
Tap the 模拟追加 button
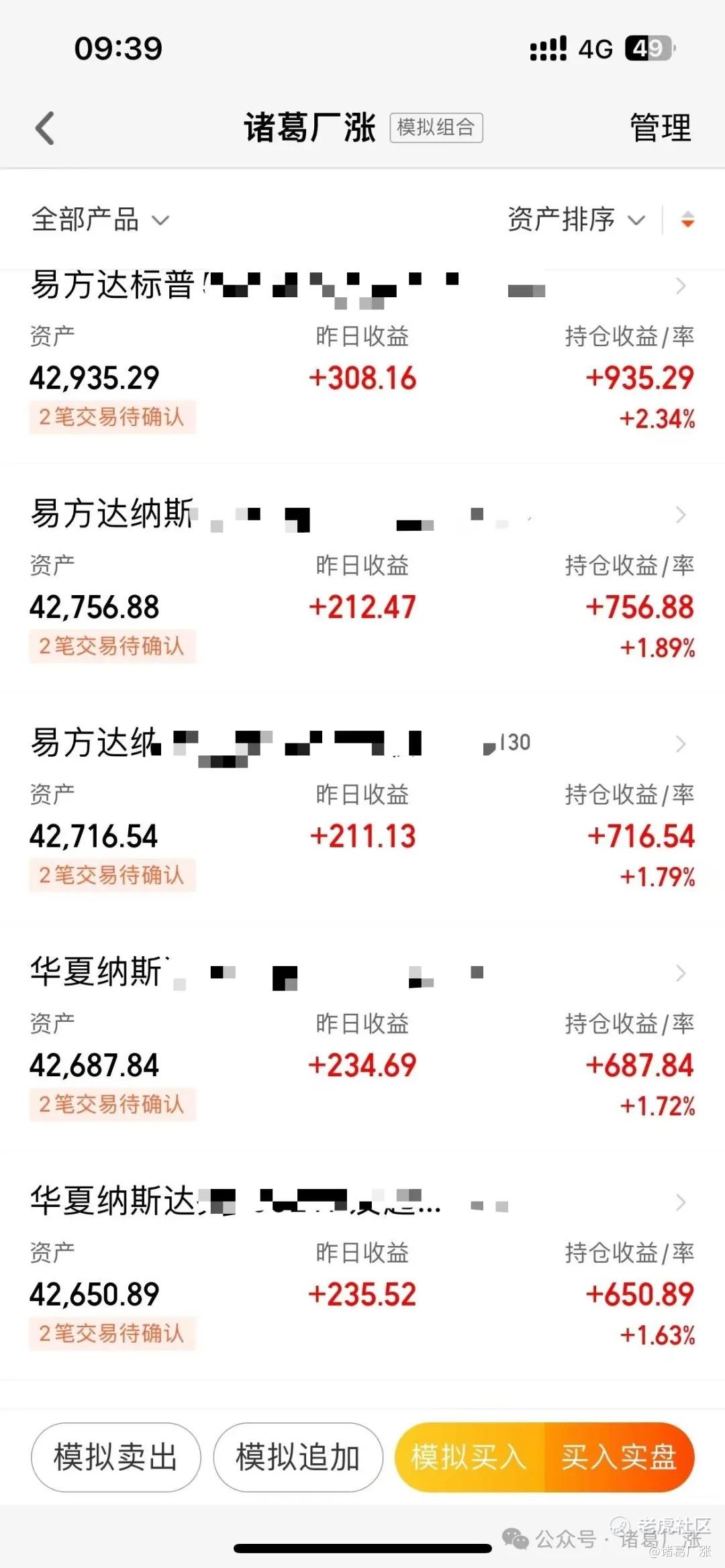298,1458
